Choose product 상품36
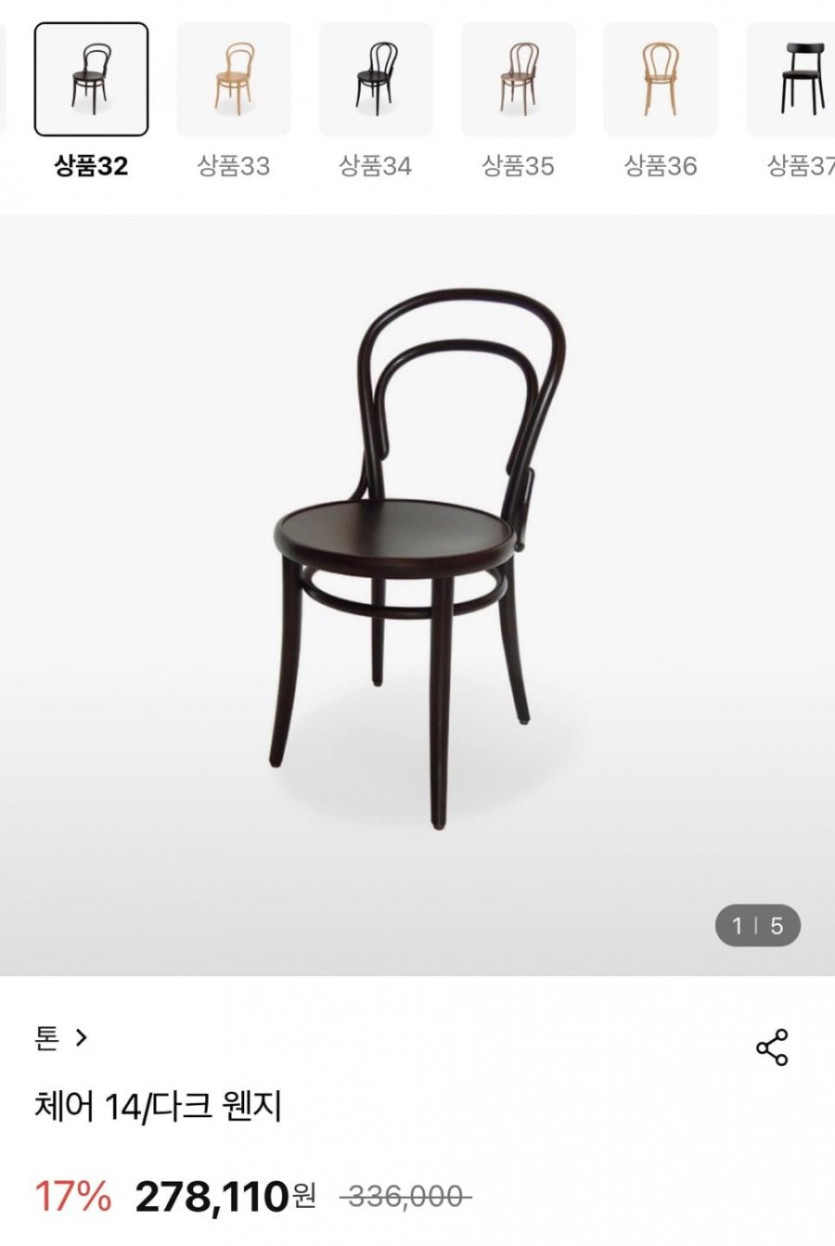 pyautogui.click(x=660, y=80)
